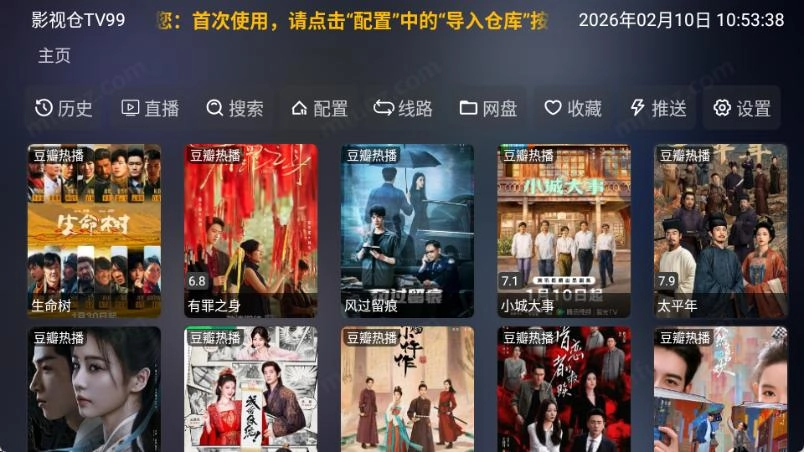The width and height of the screenshot is (804, 452).
Task: Open the 太平年 drama poster
Action: [720, 231]
